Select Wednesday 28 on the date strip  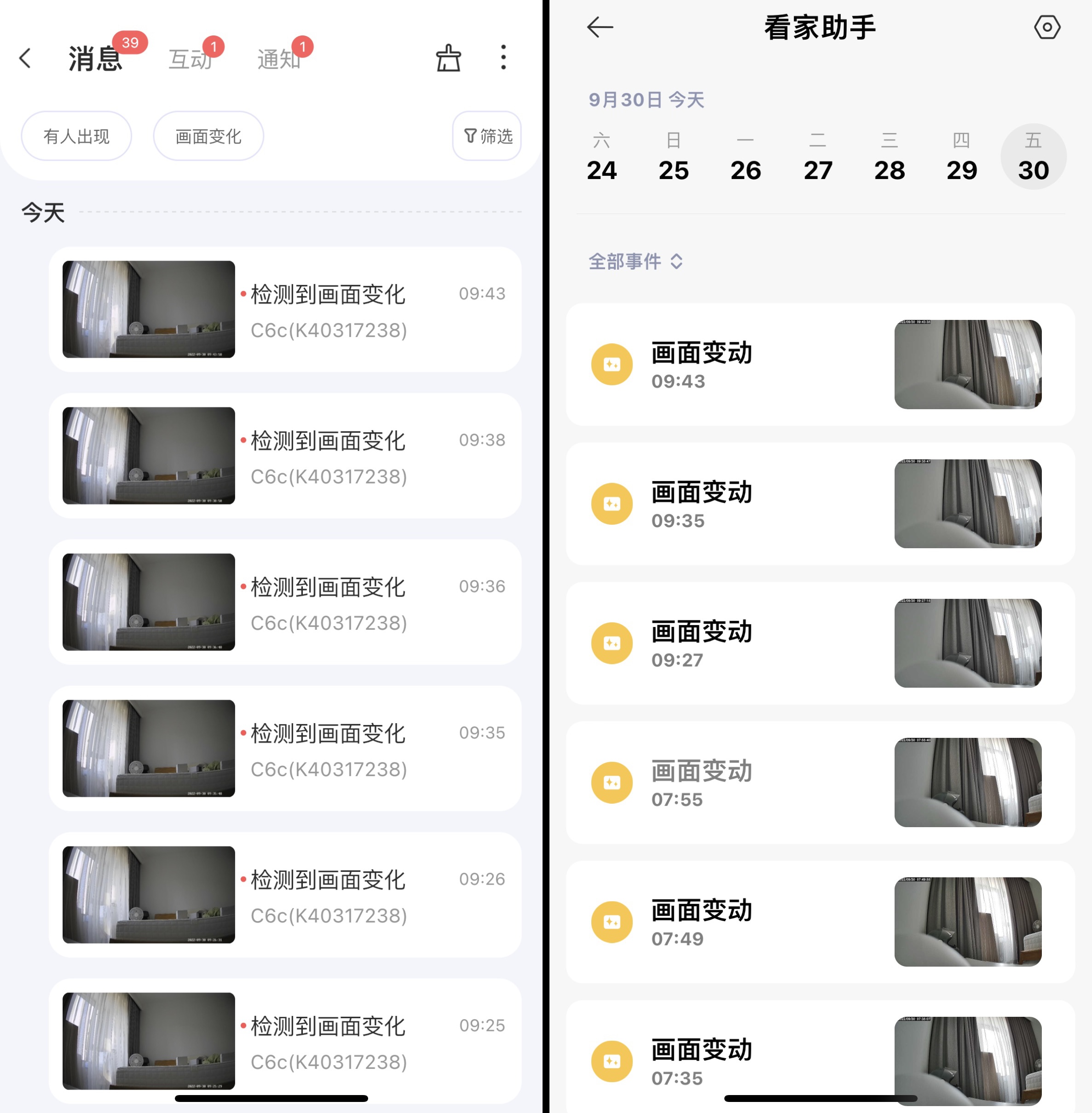point(890,170)
